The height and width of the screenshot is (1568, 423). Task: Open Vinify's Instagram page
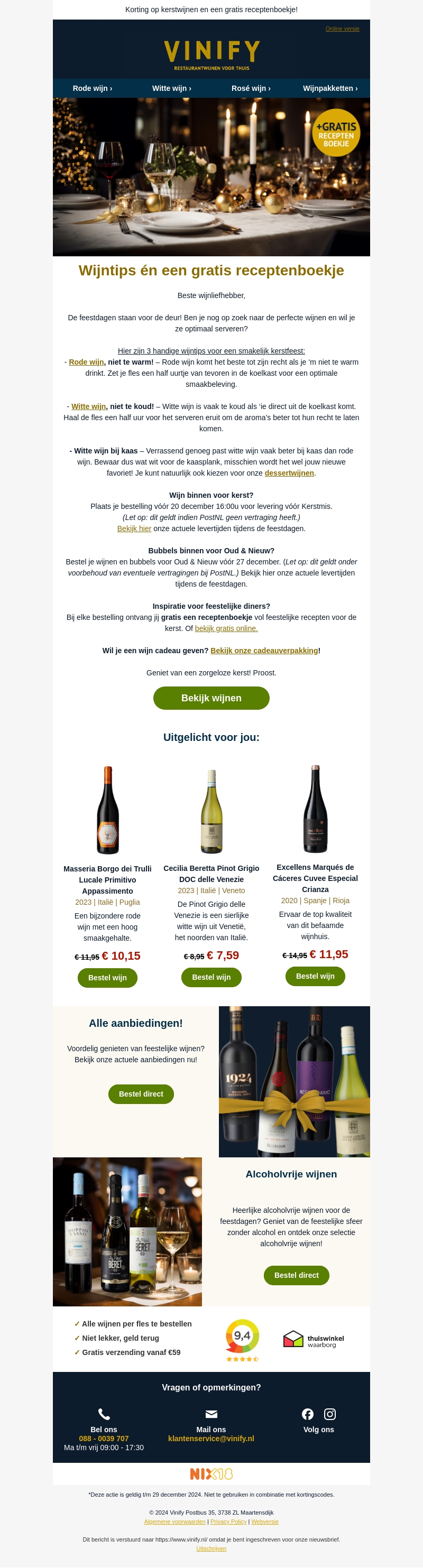click(x=330, y=1414)
